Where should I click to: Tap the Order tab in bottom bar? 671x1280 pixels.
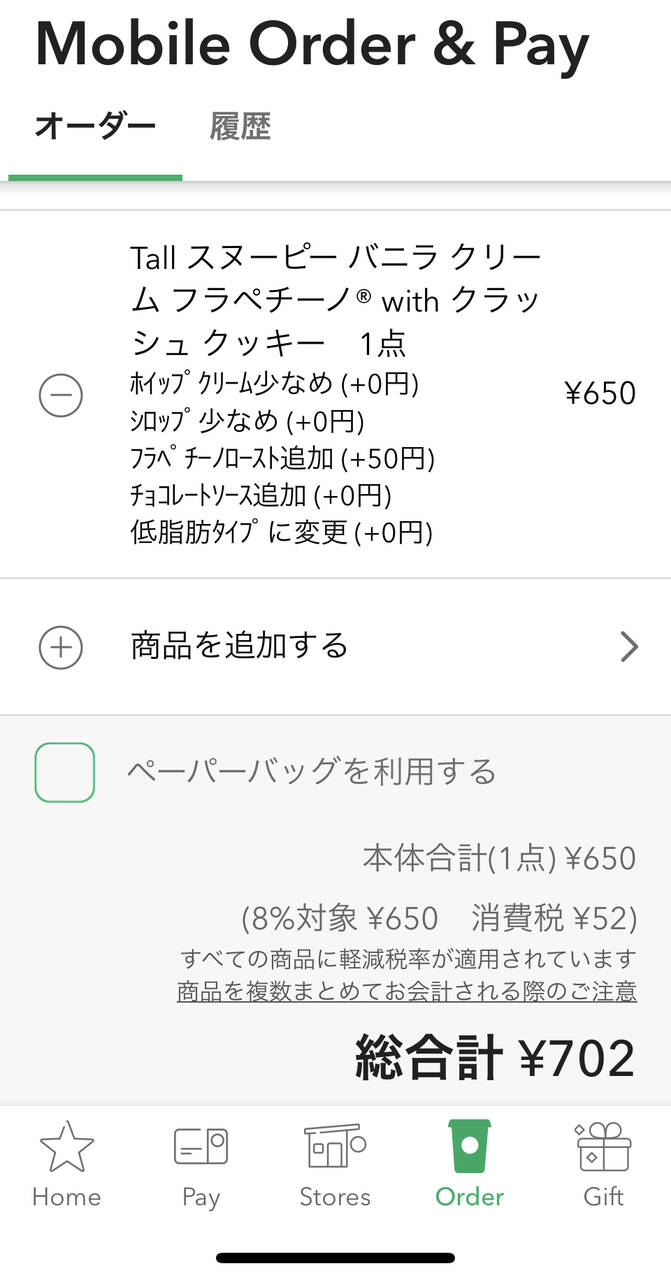pos(469,1164)
